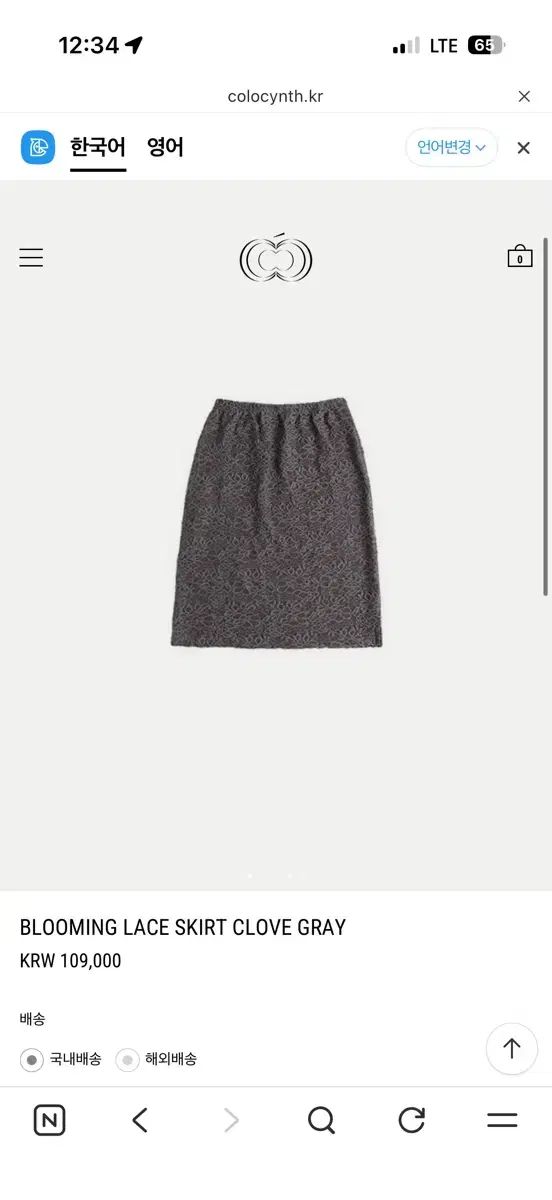Open the shopping bag cart
The image size is (552, 1200).
point(520,256)
